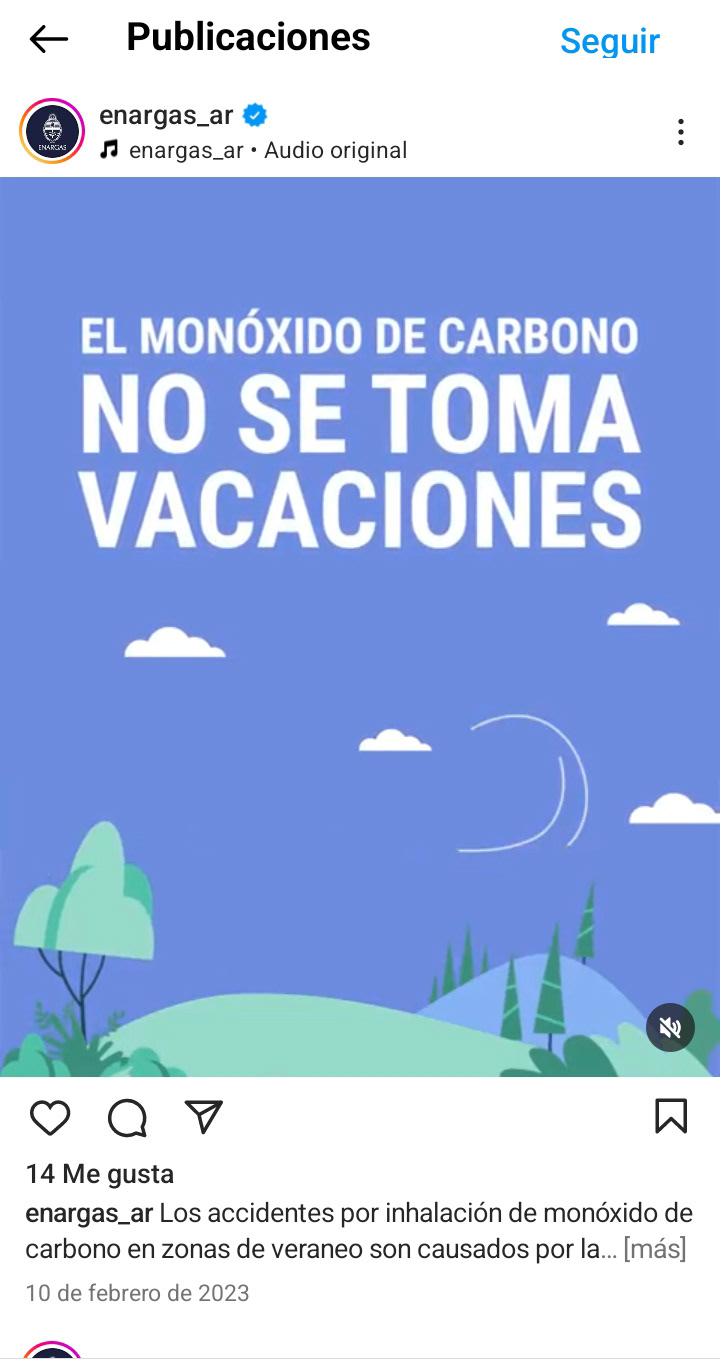Play the monóxido de carbono video
Image resolution: width=720 pixels, height=1364 pixels.
point(360,627)
